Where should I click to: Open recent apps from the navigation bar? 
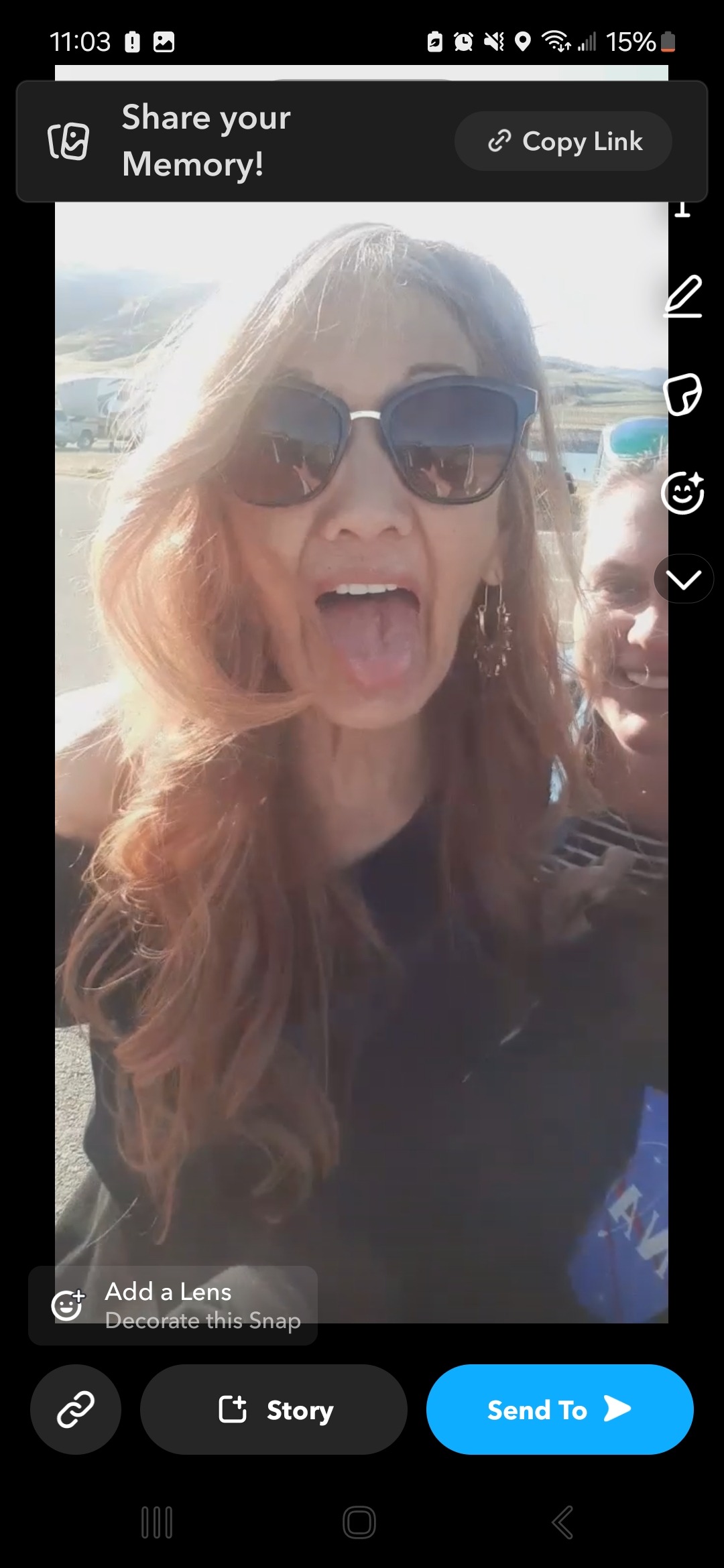click(x=157, y=1522)
